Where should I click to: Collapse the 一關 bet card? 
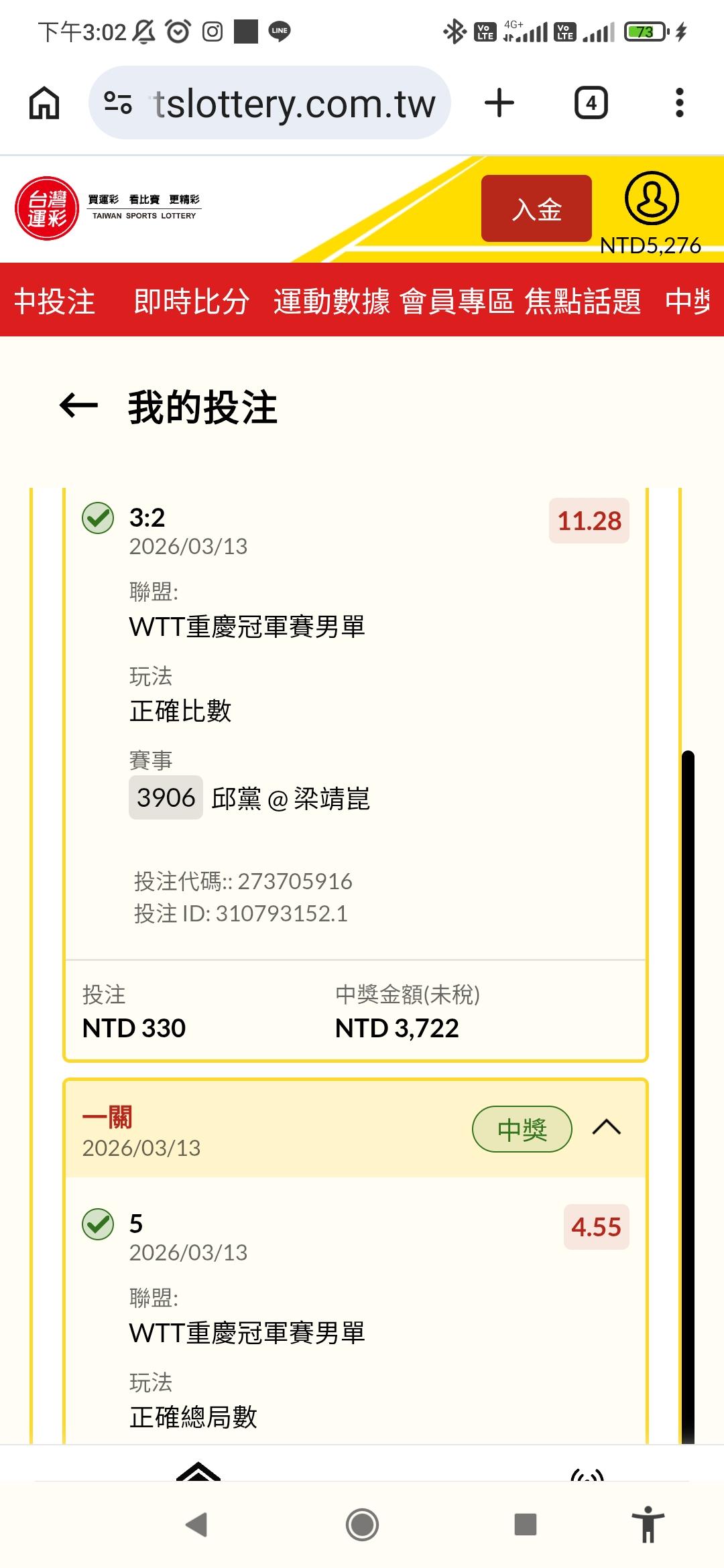click(606, 1128)
